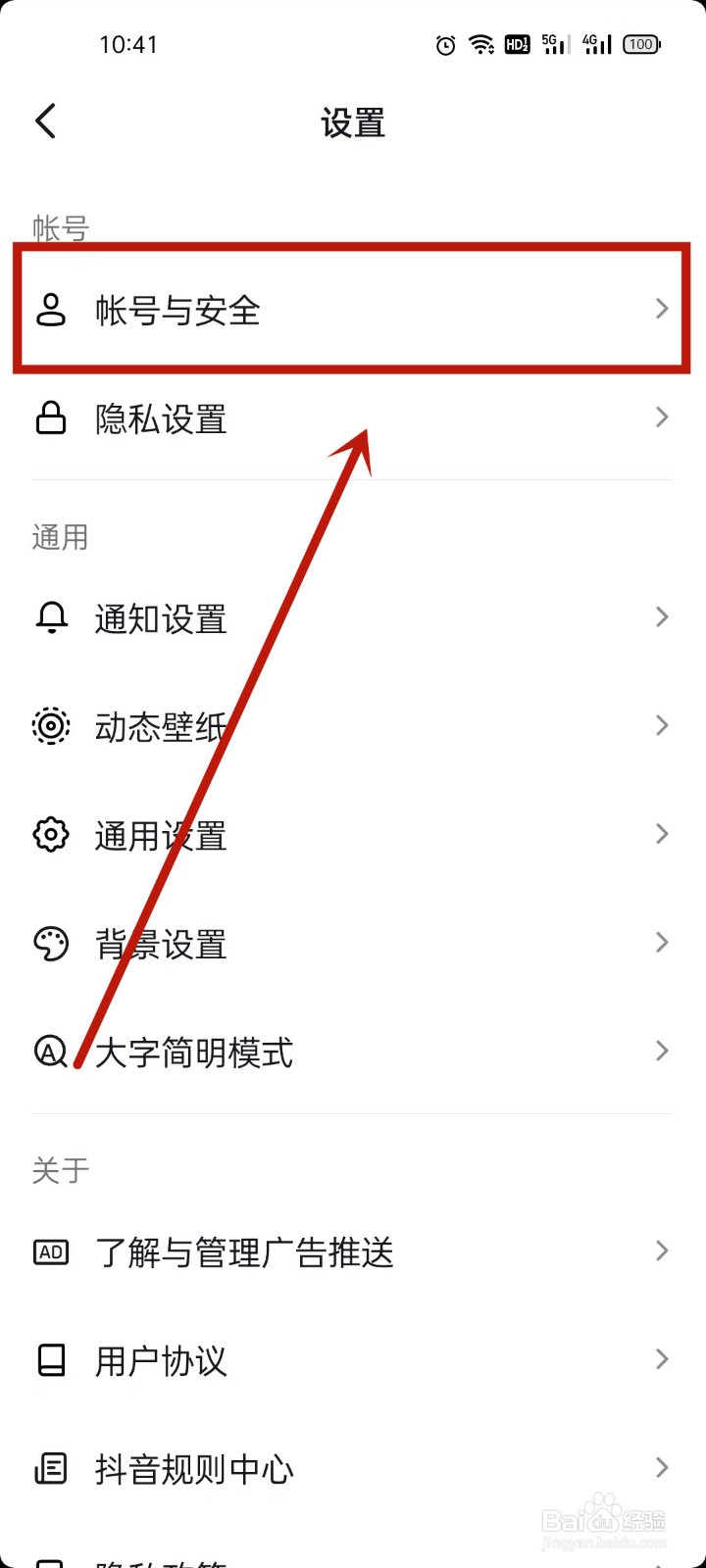Click the AD icon beside 了解与管理广告推送
Image resolution: width=706 pixels, height=1568 pixels.
coord(51,1251)
